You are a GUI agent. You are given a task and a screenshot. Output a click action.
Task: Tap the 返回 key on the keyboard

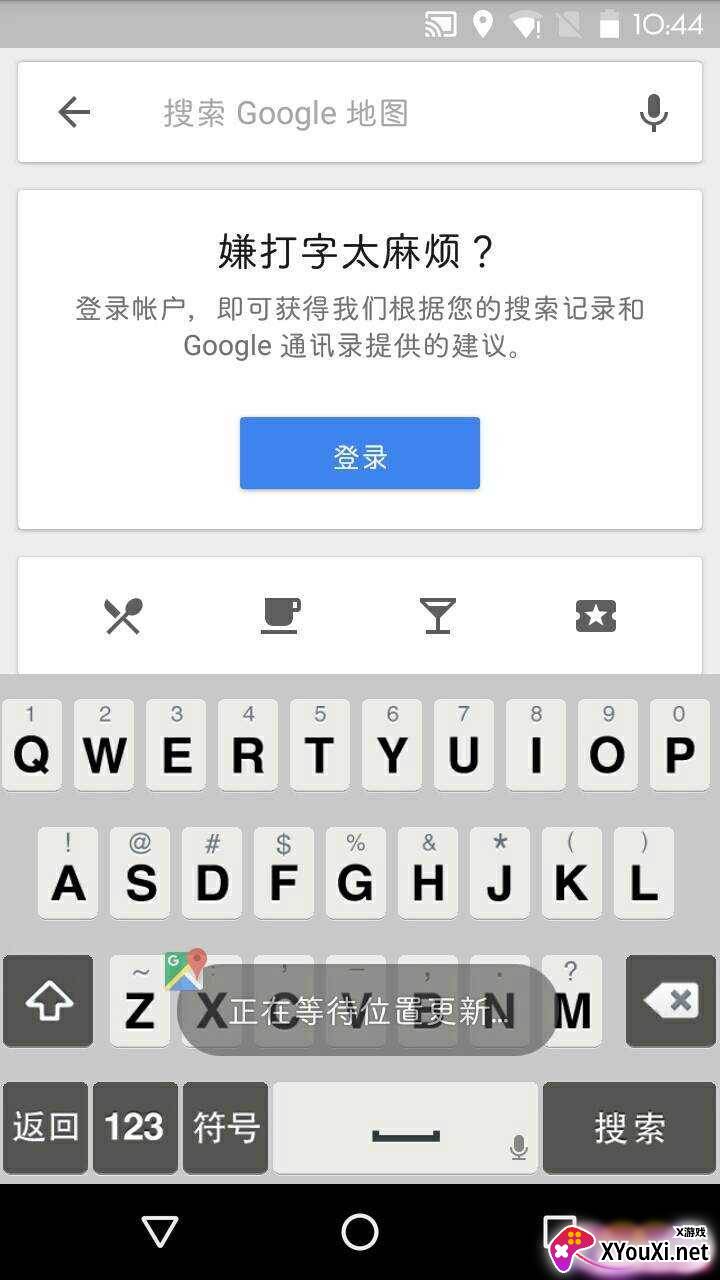pos(46,1128)
